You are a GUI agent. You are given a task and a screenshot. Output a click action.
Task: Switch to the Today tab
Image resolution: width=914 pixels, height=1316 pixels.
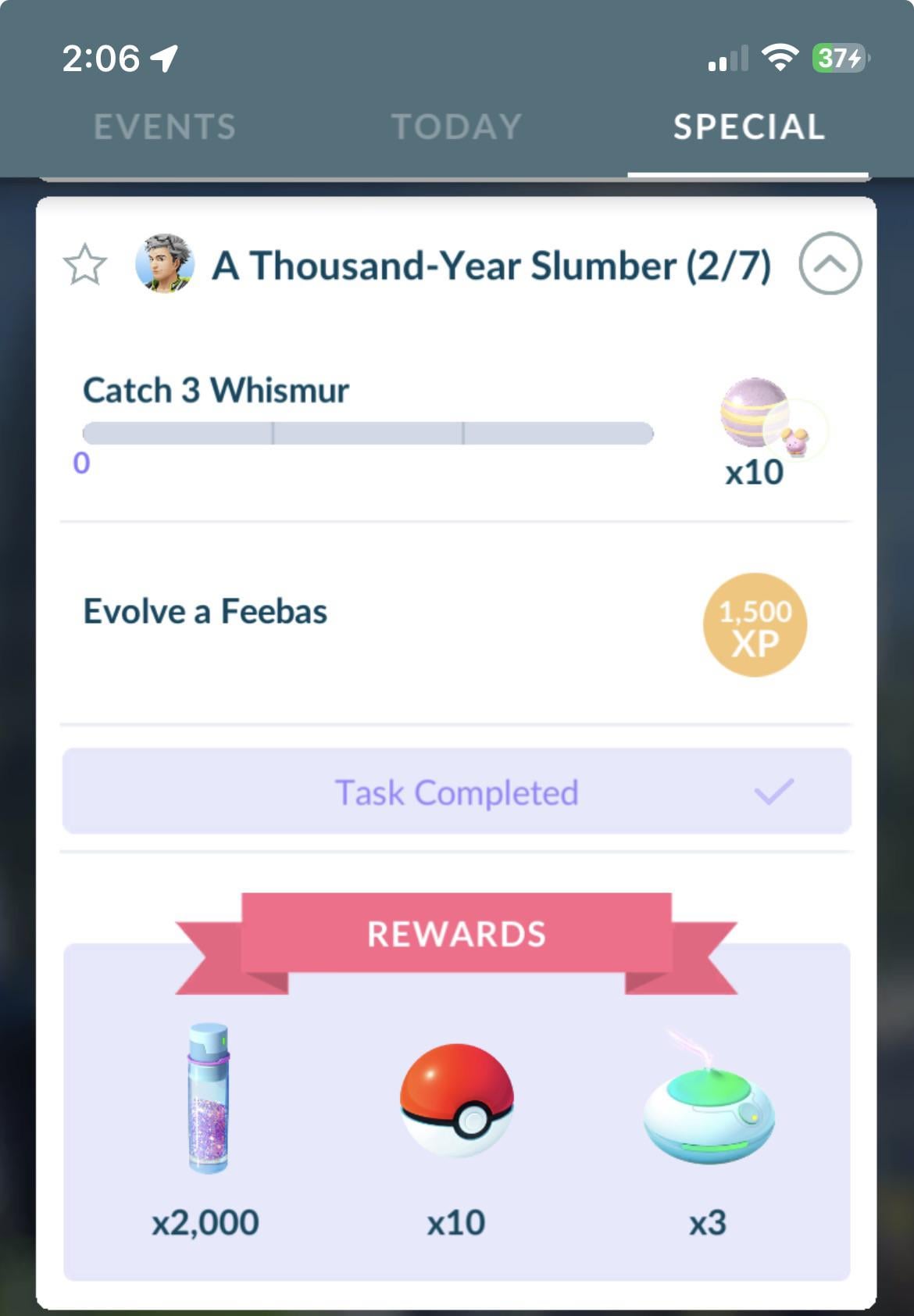456,127
